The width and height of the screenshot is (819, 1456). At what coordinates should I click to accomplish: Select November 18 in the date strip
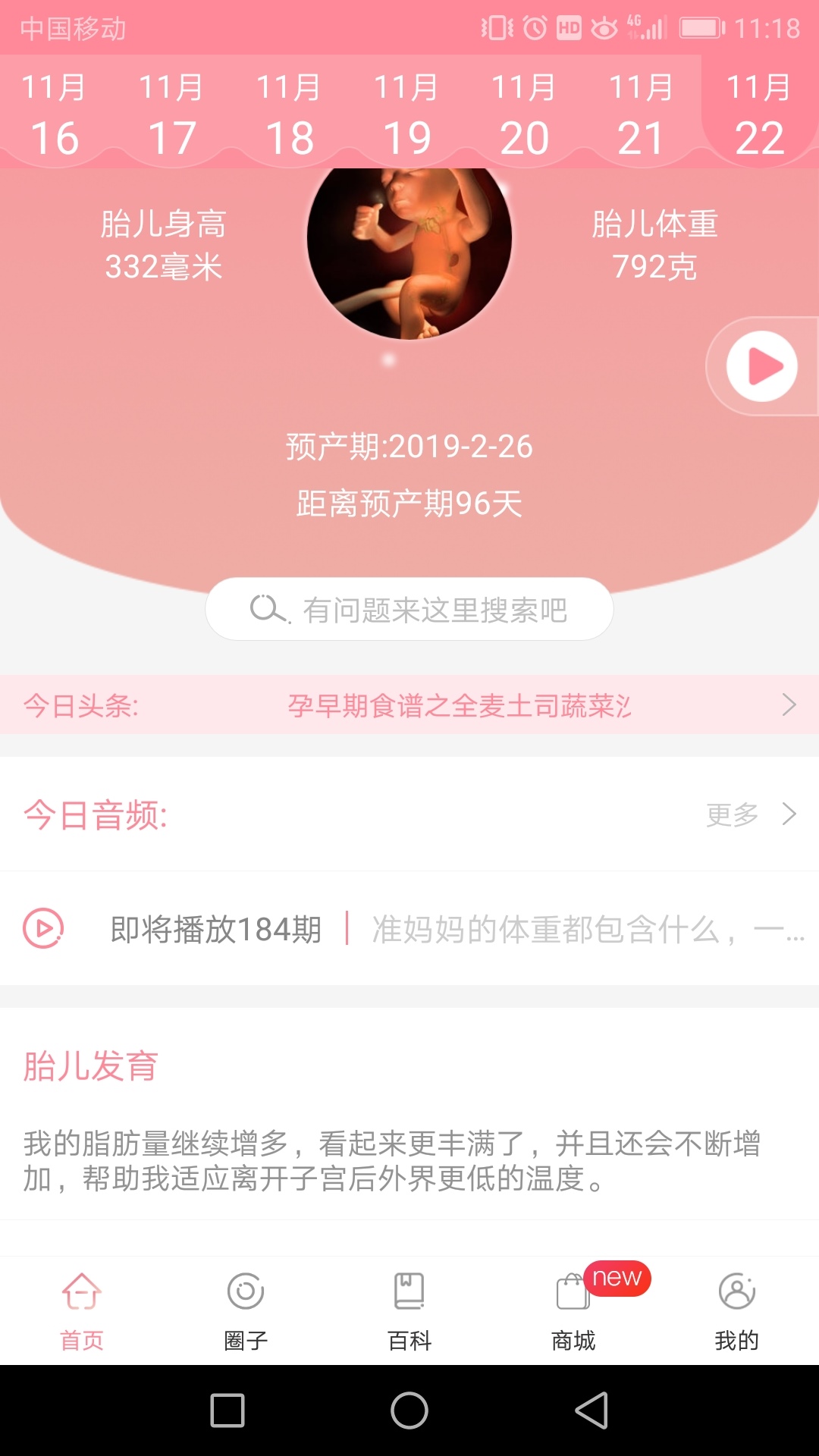click(x=290, y=114)
